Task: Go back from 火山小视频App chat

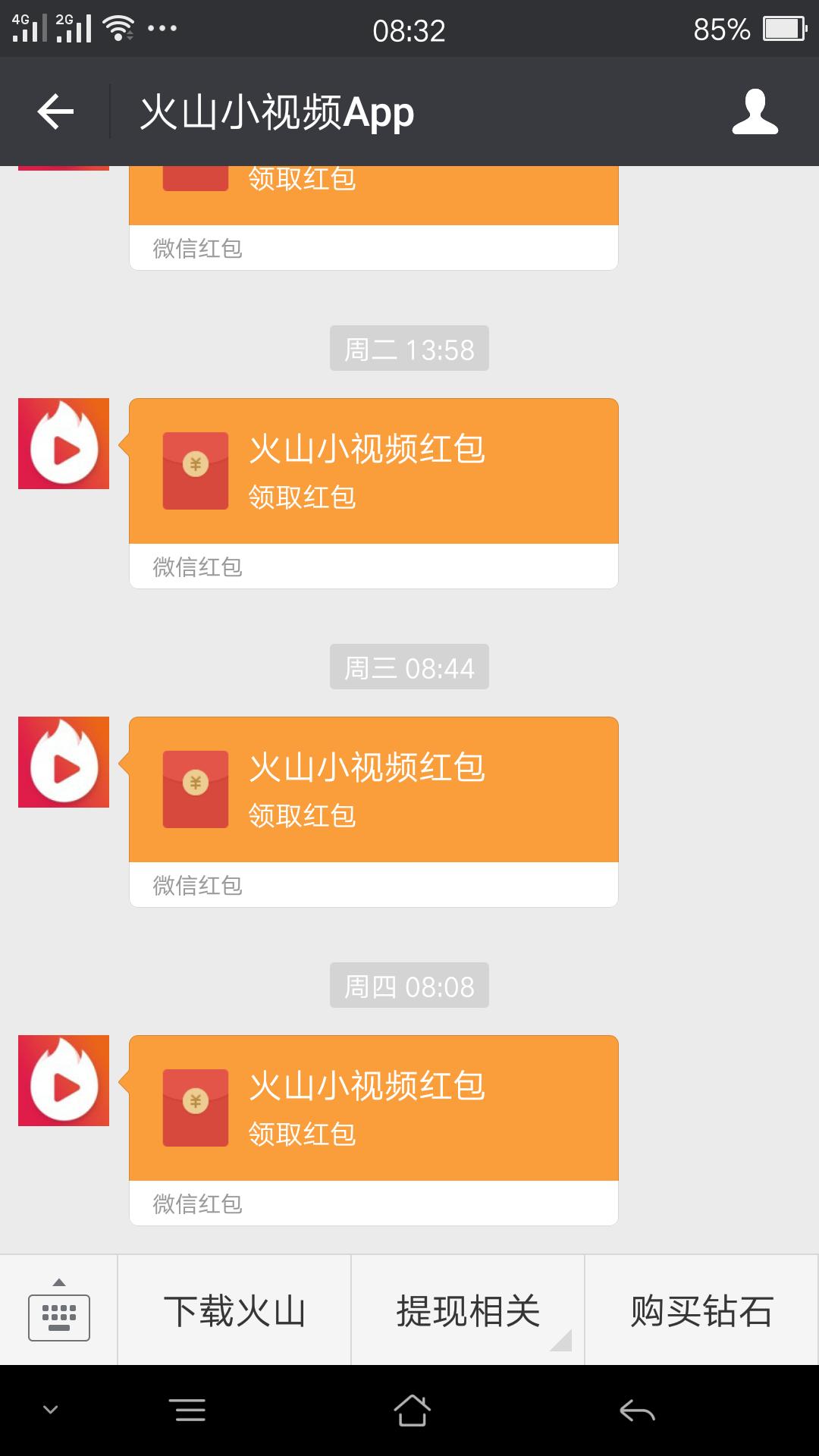Action: click(x=55, y=112)
